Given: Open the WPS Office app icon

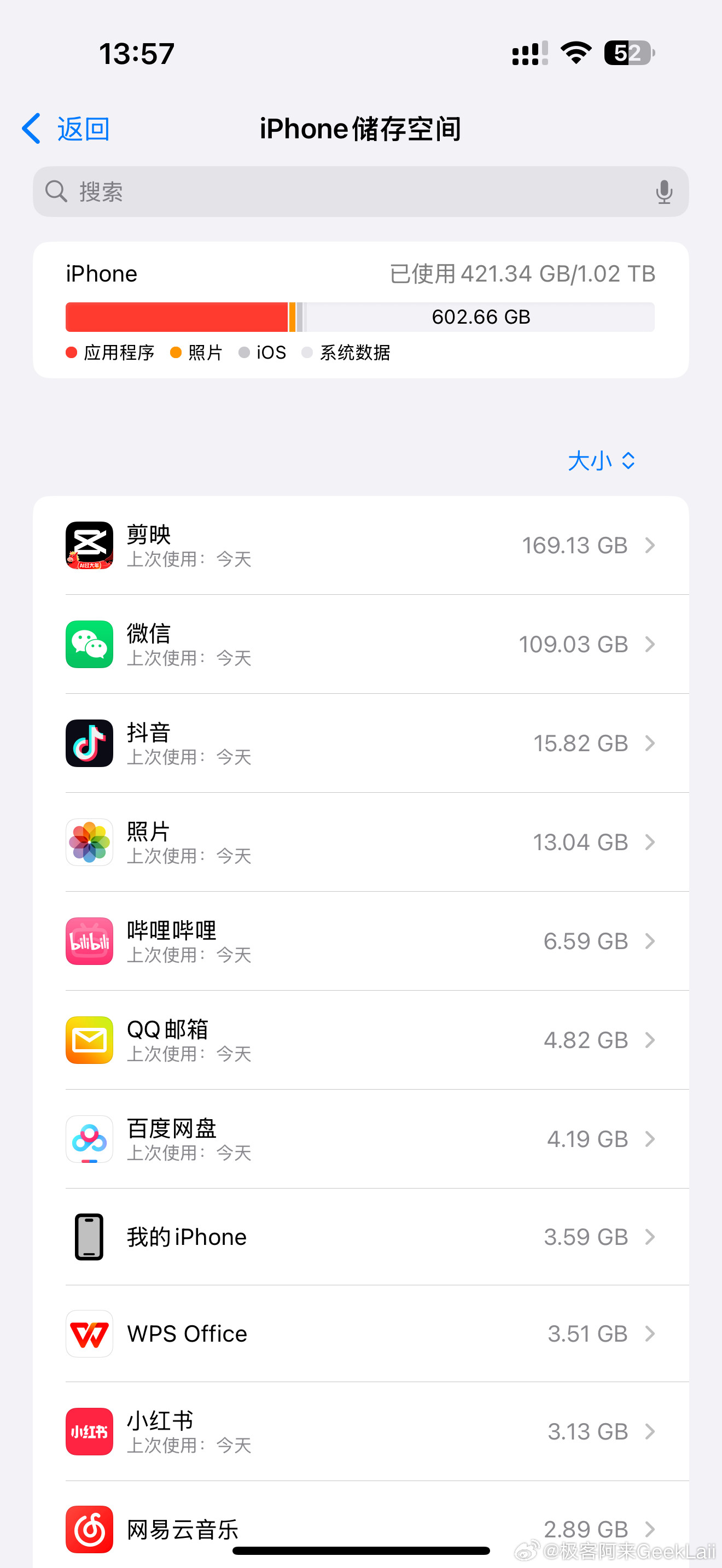Looking at the screenshot, I should [x=89, y=1333].
